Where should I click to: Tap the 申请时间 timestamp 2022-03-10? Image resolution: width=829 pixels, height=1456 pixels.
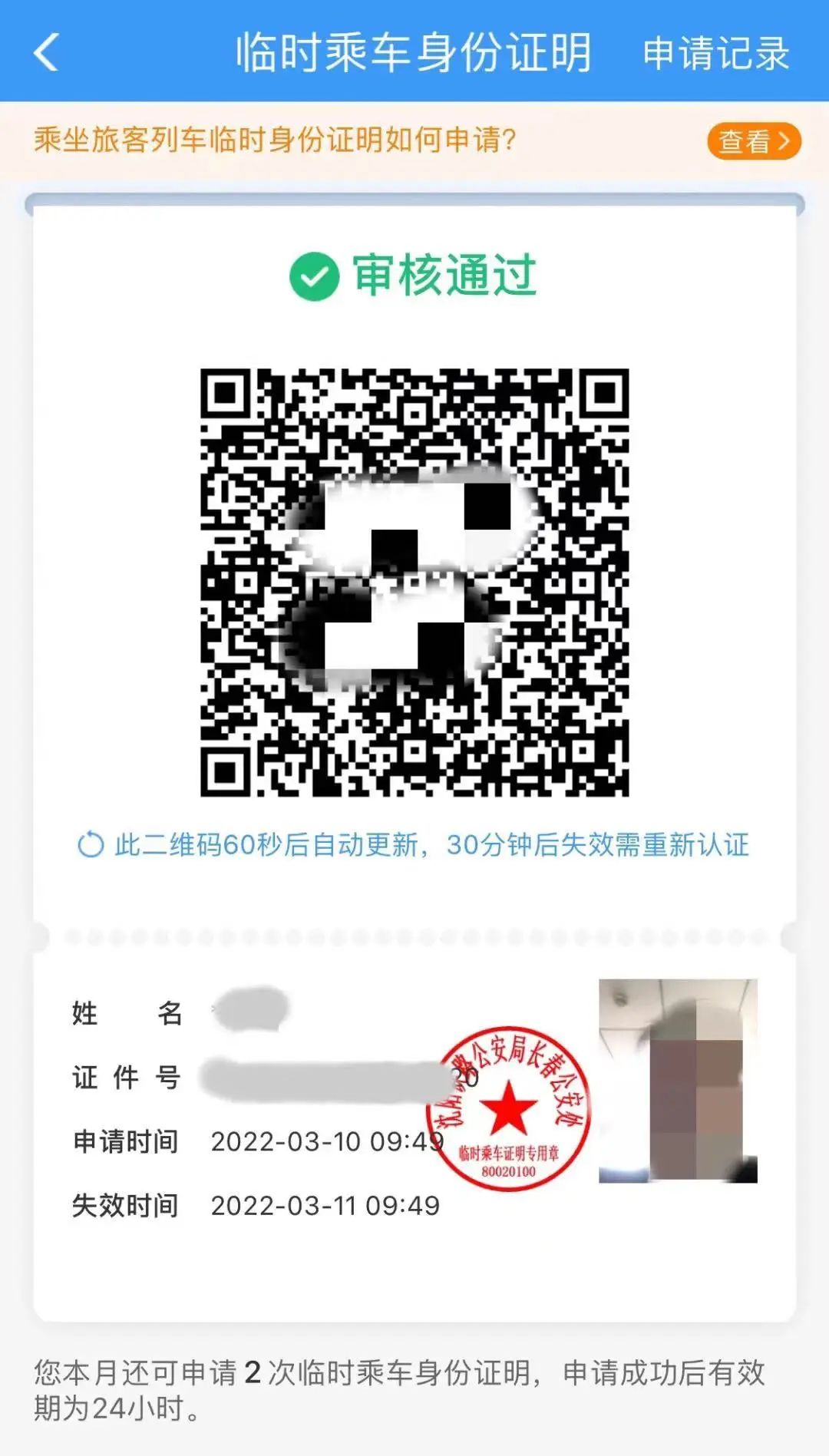pyautogui.click(x=322, y=1141)
